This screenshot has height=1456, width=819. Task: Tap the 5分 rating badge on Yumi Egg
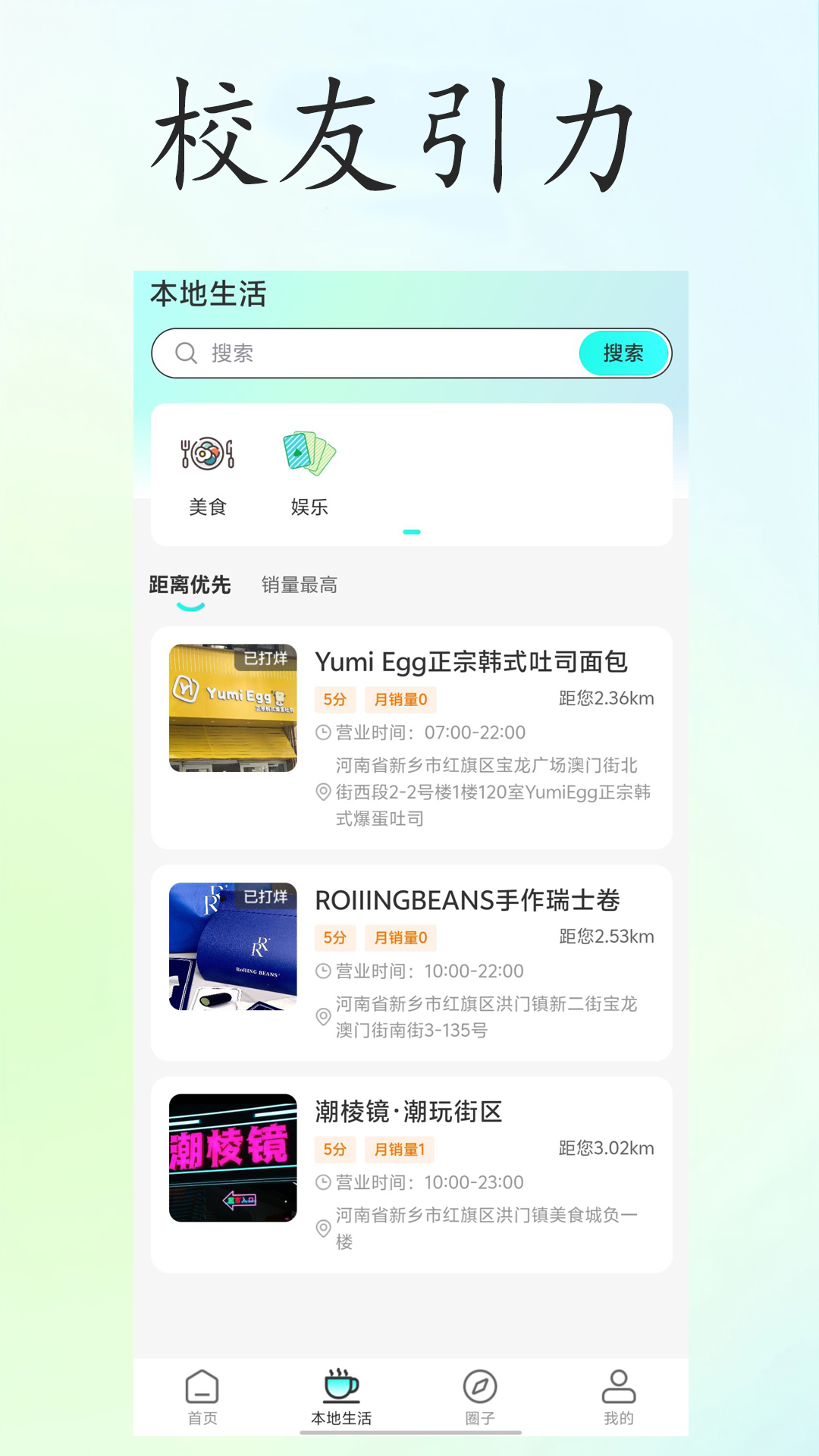(x=334, y=699)
